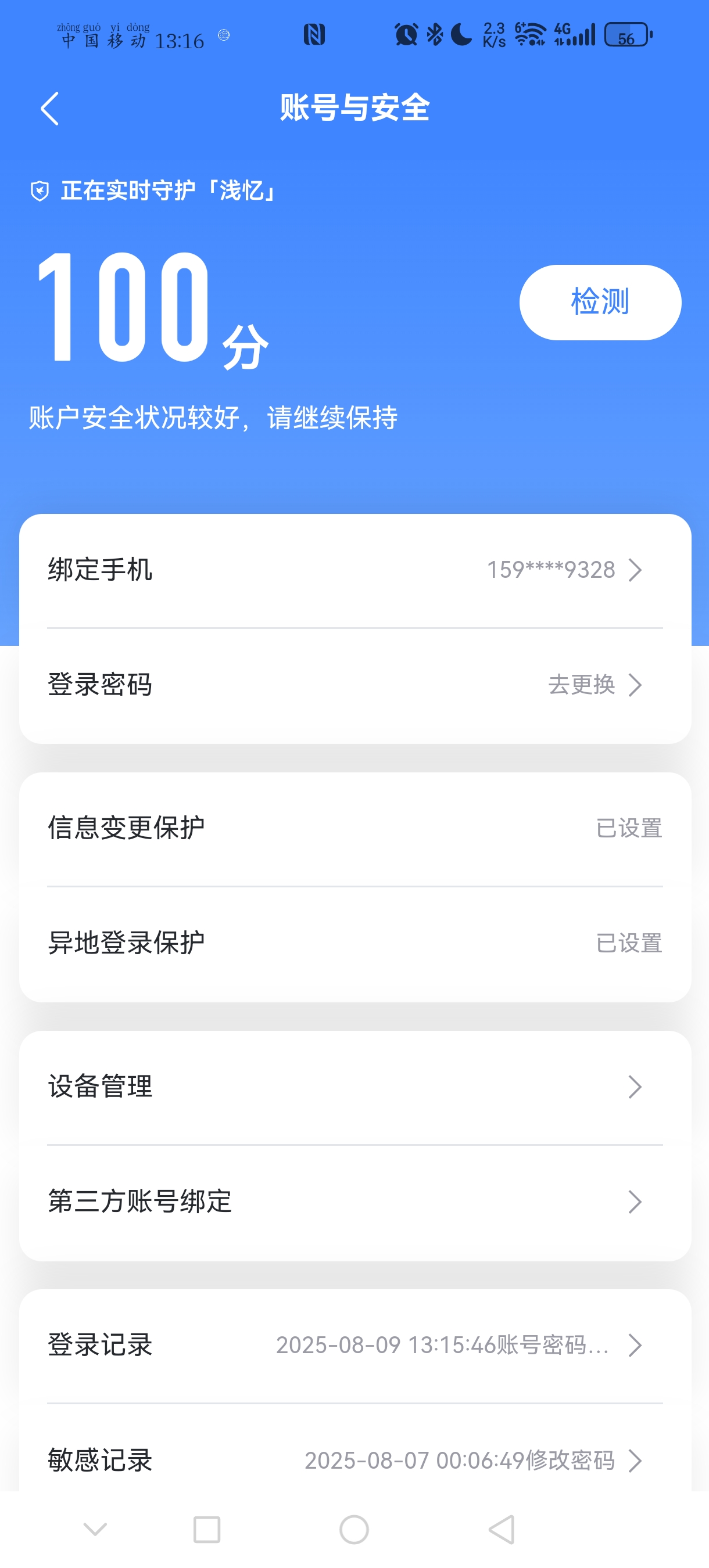Screen dimensions: 709x1568
Task: Tap the 检测 security check button
Action: [x=599, y=301]
